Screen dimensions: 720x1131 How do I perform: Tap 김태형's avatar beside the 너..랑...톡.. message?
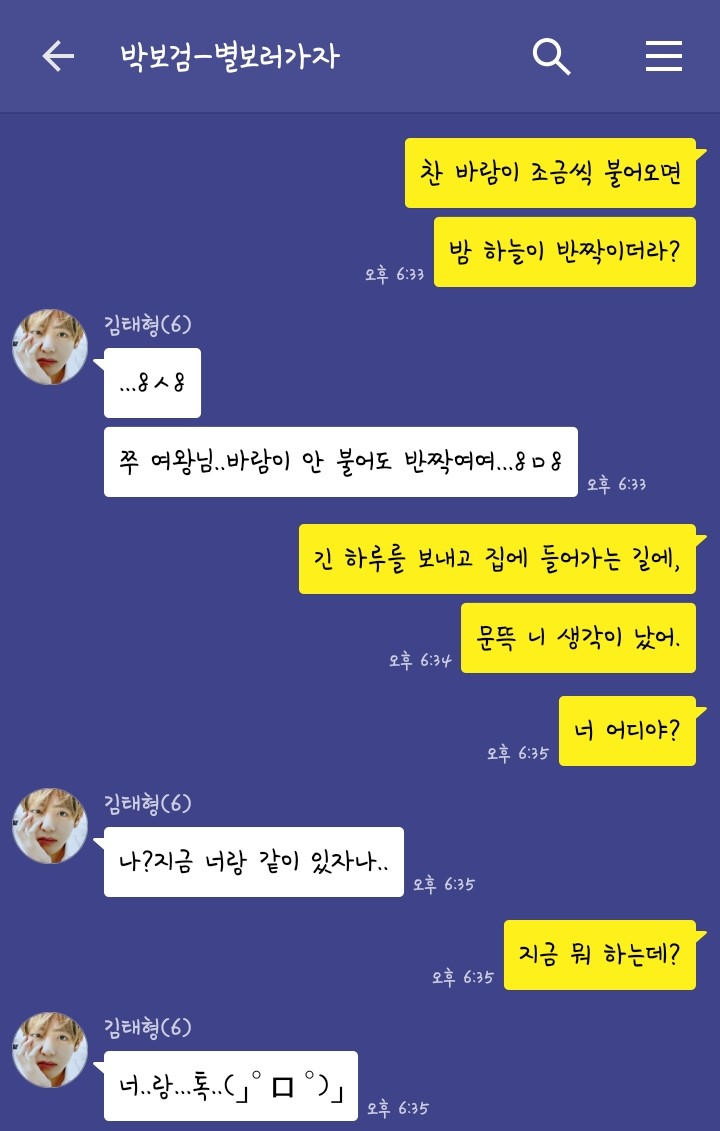pyautogui.click(x=50, y=1050)
